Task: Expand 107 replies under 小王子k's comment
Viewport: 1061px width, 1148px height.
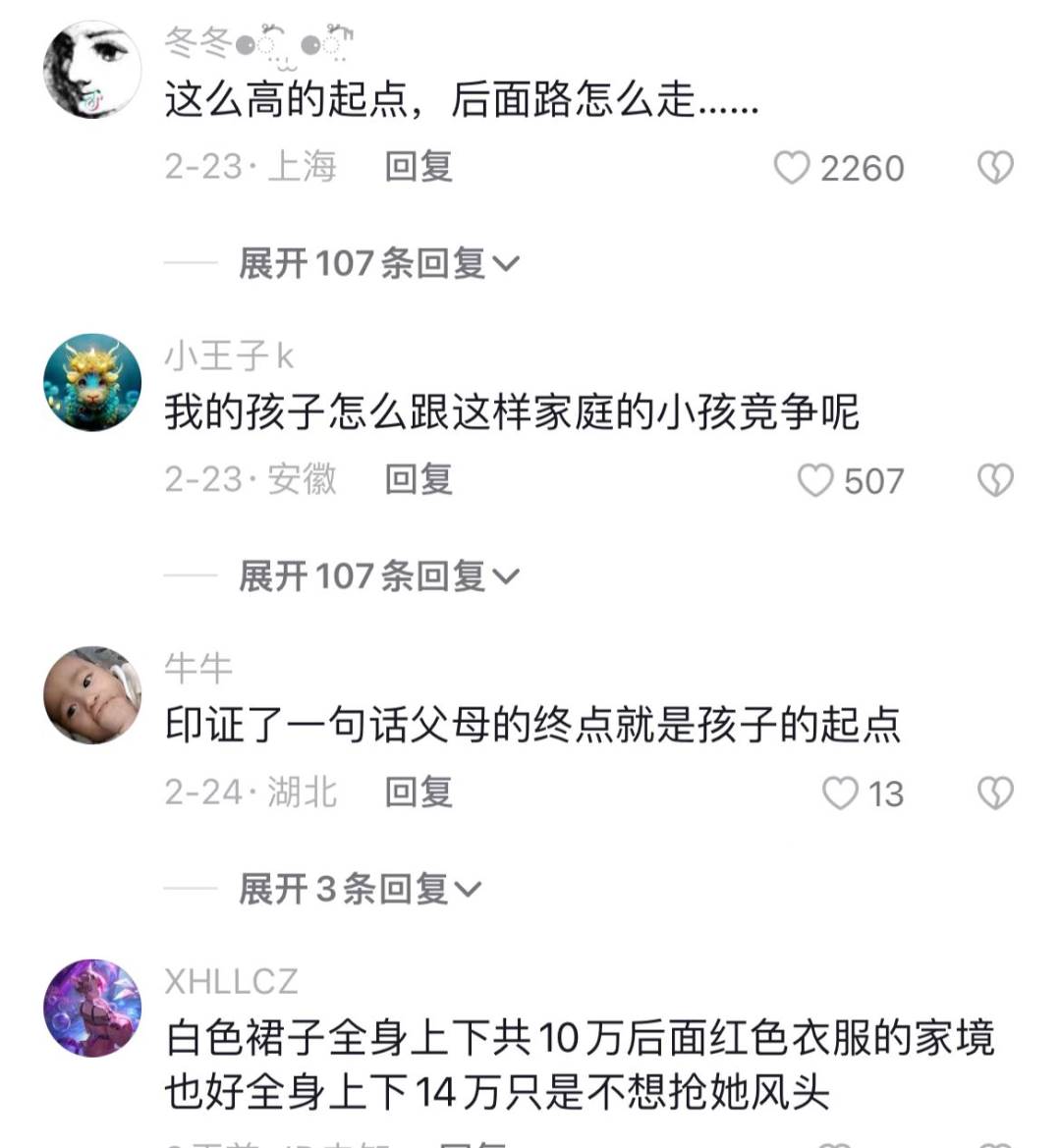Action: pos(378,575)
